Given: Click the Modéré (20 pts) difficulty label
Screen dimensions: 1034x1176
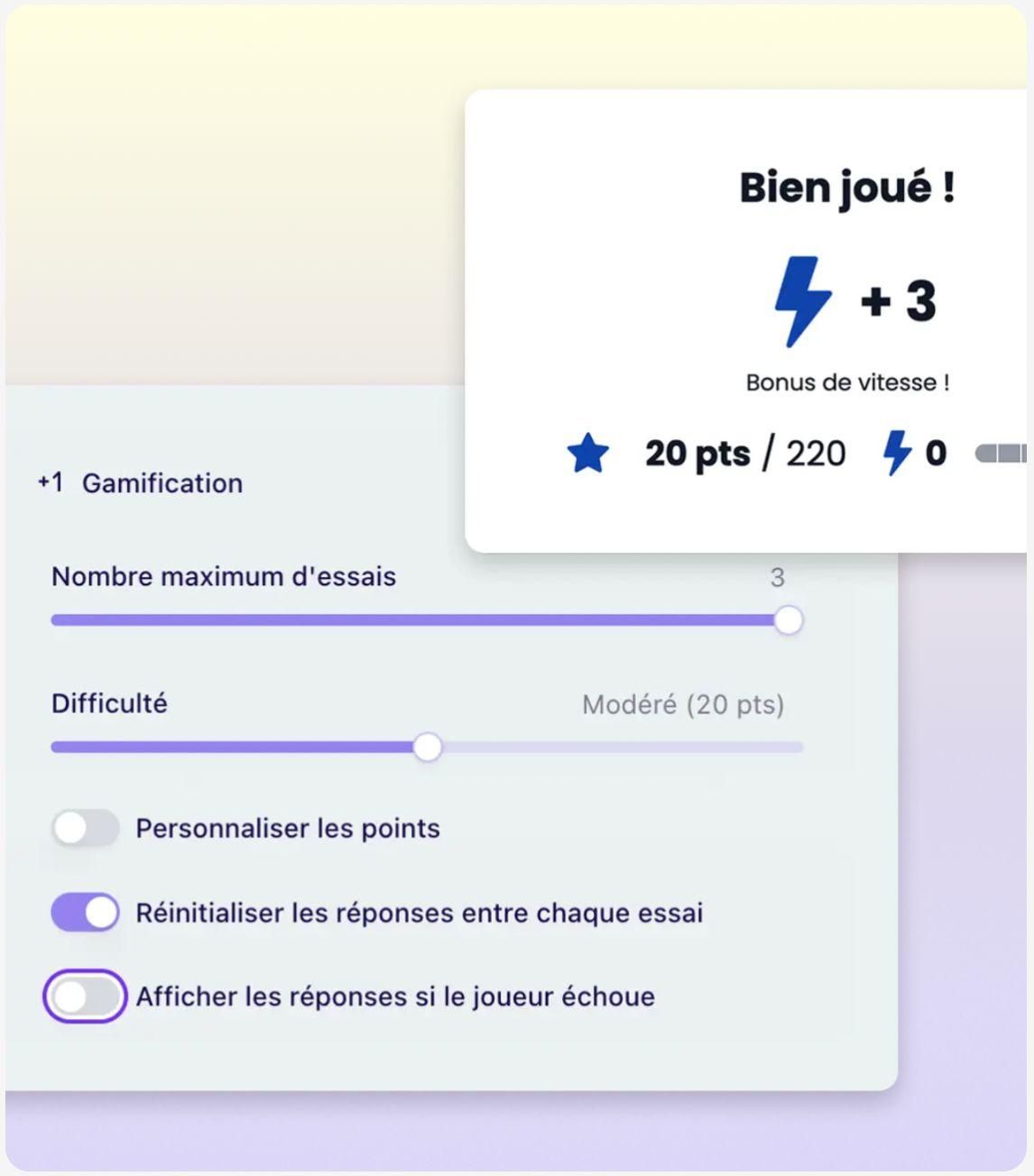Looking at the screenshot, I should (x=683, y=704).
